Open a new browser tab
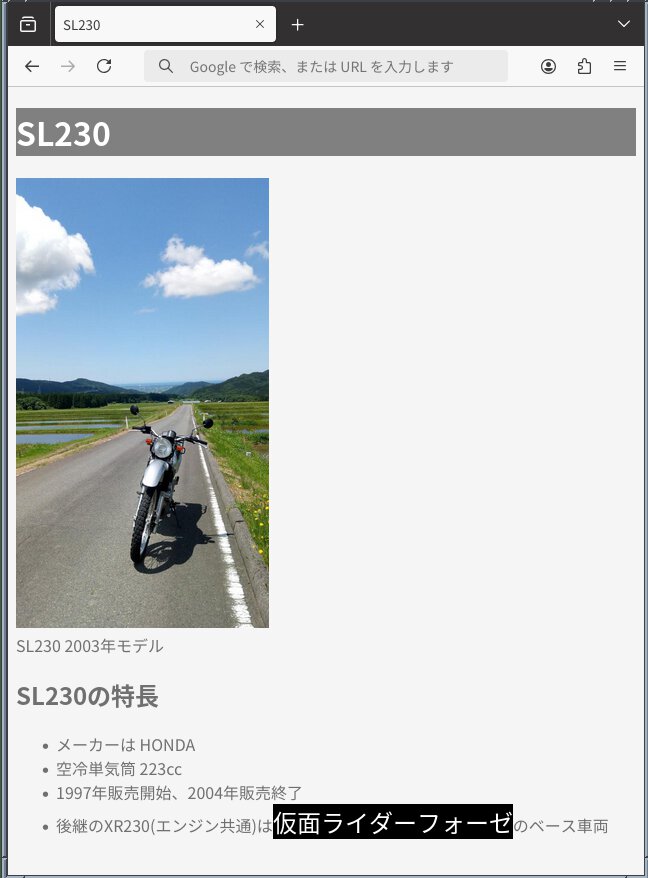 pyautogui.click(x=297, y=24)
